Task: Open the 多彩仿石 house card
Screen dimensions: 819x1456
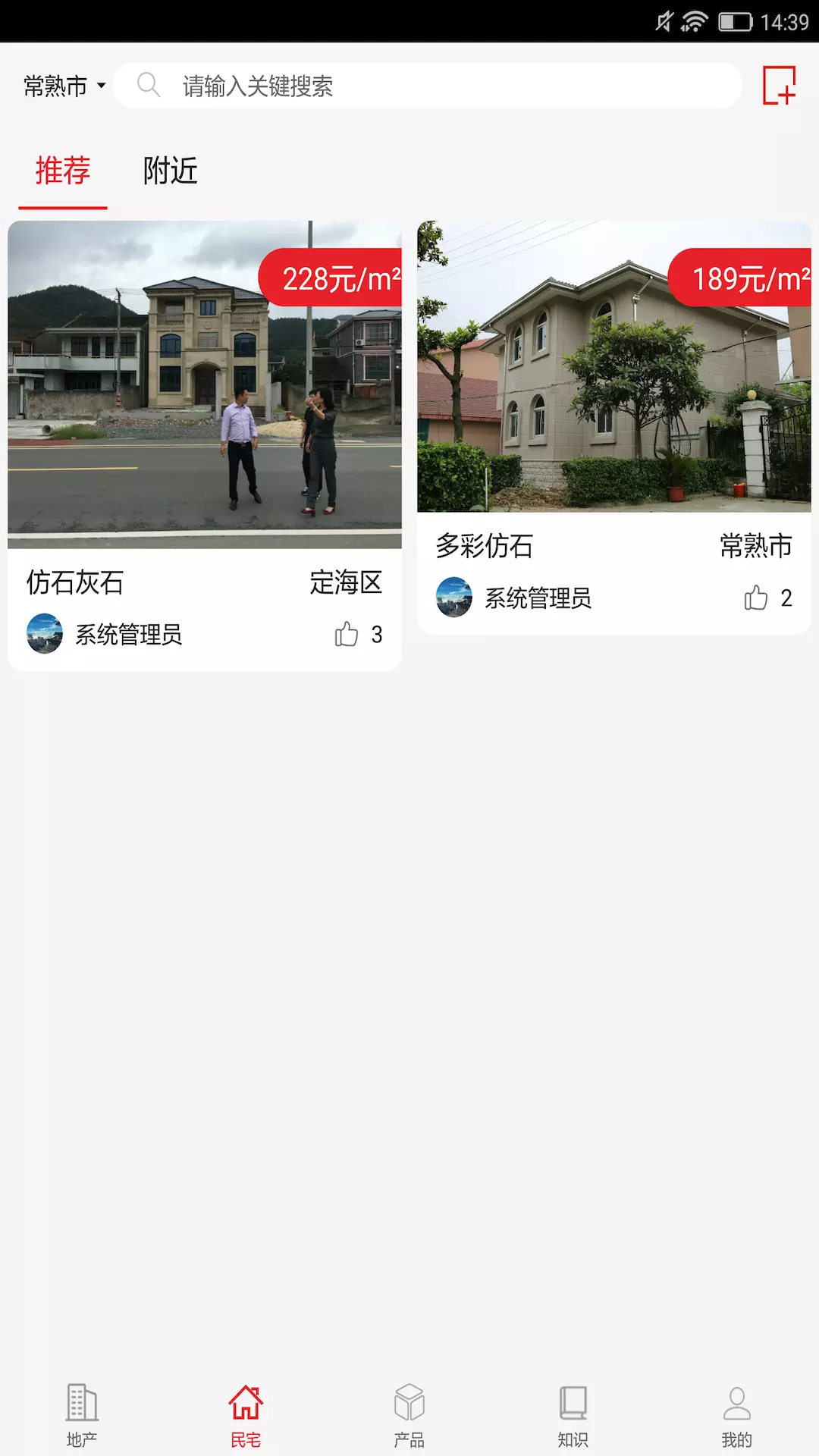Action: click(614, 427)
